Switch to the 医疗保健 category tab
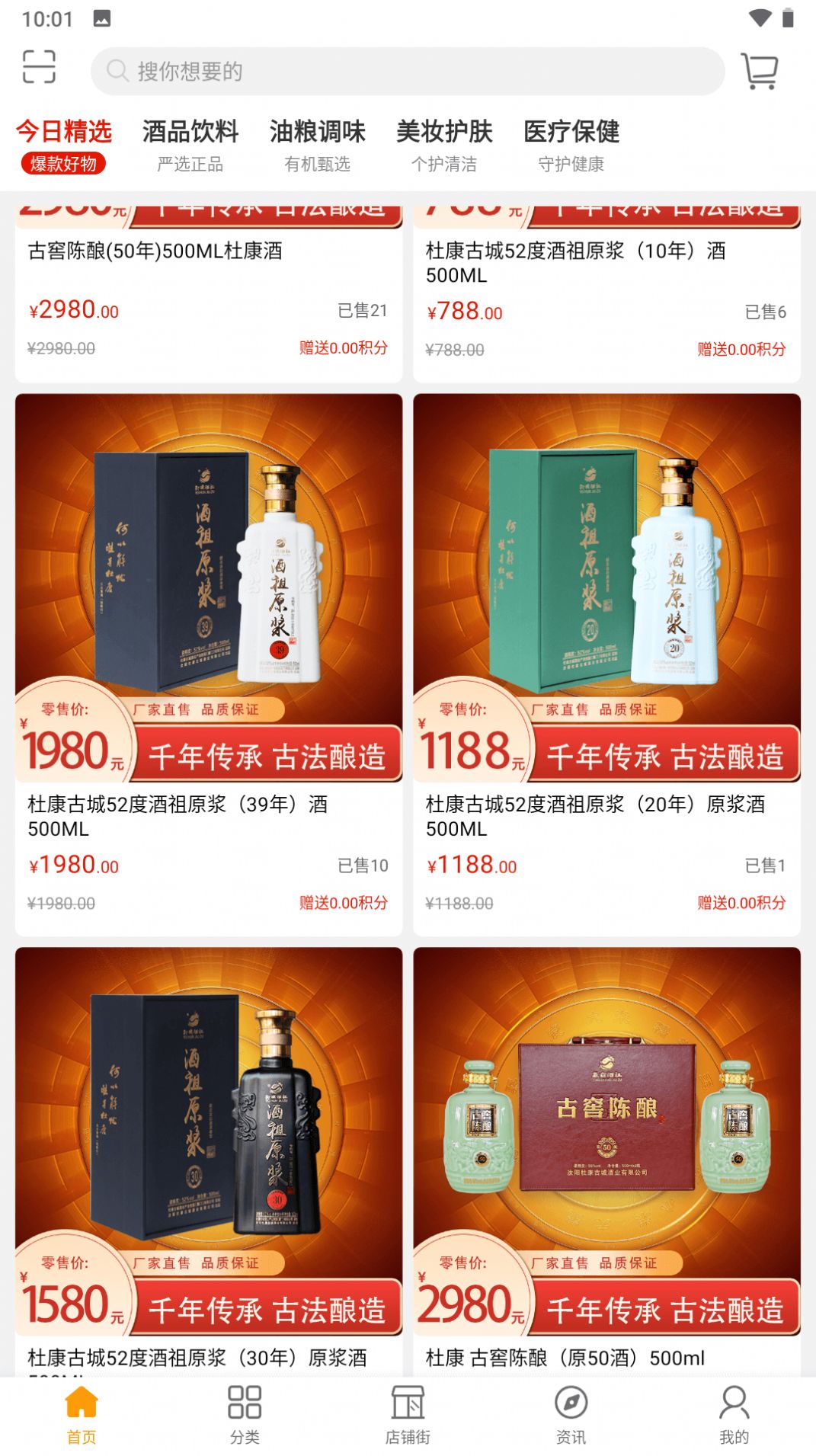 click(571, 132)
